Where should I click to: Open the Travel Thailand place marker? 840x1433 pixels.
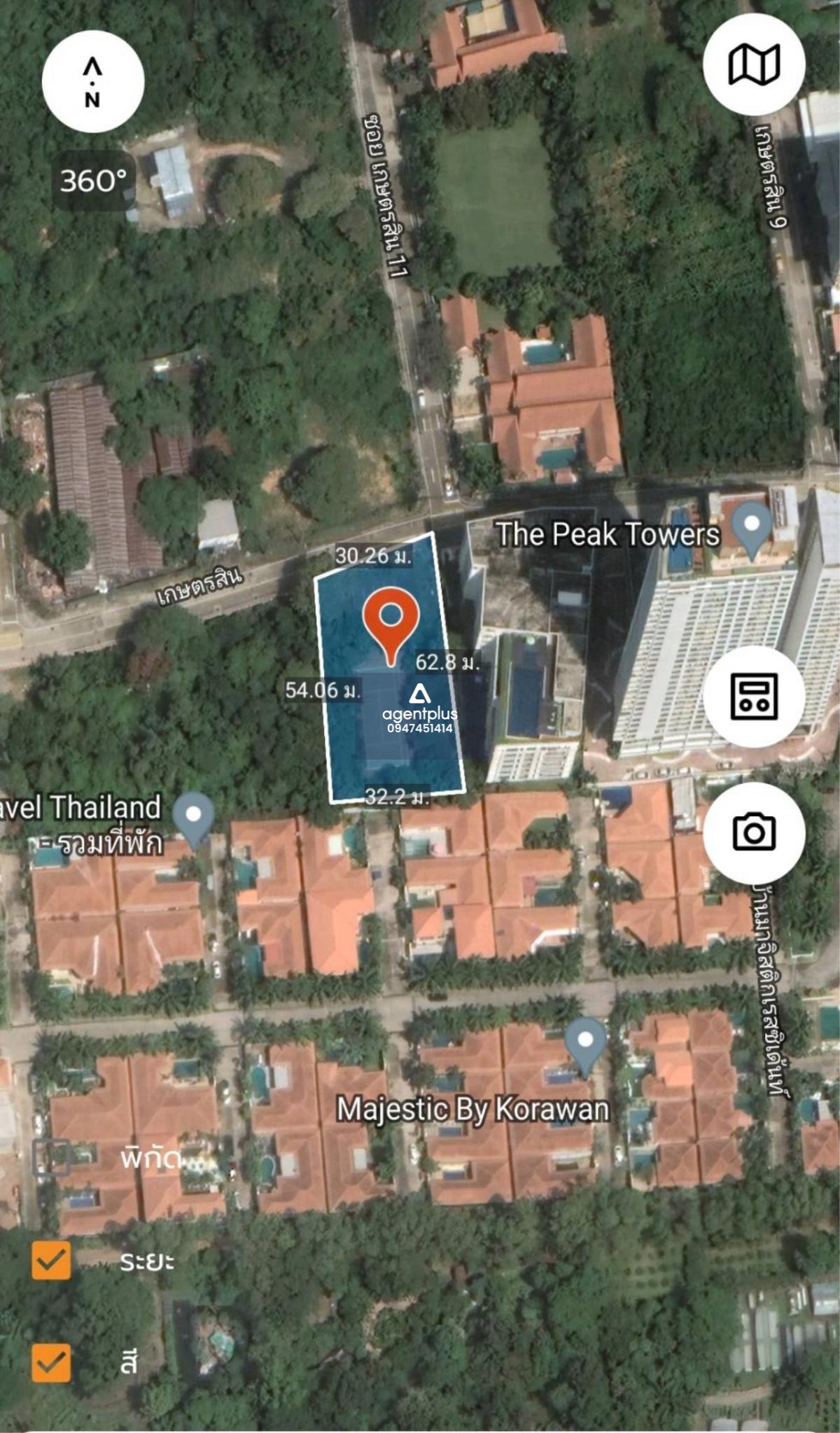(194, 816)
